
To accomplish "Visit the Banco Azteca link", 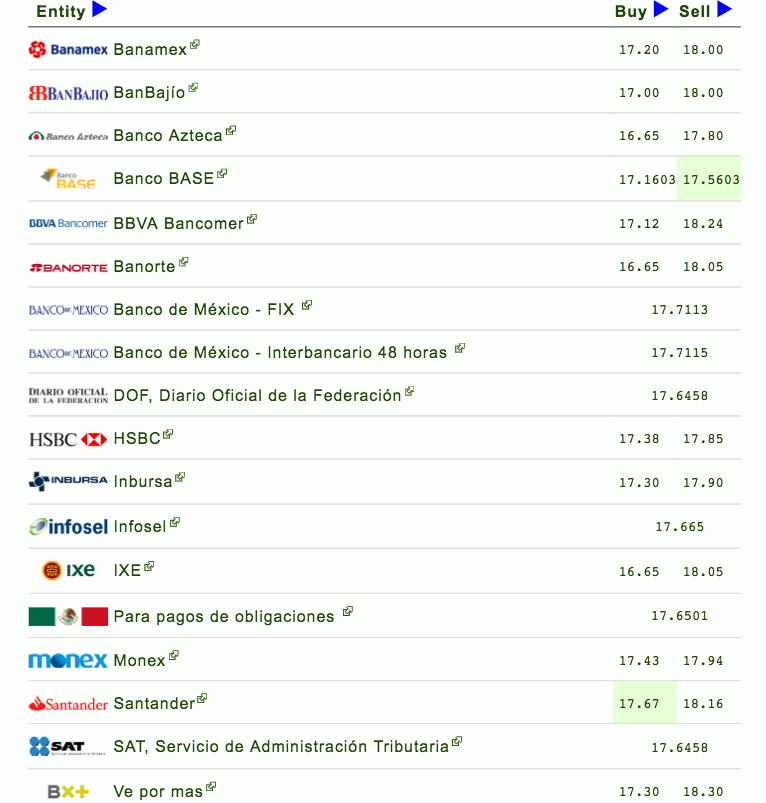I will point(167,135).
